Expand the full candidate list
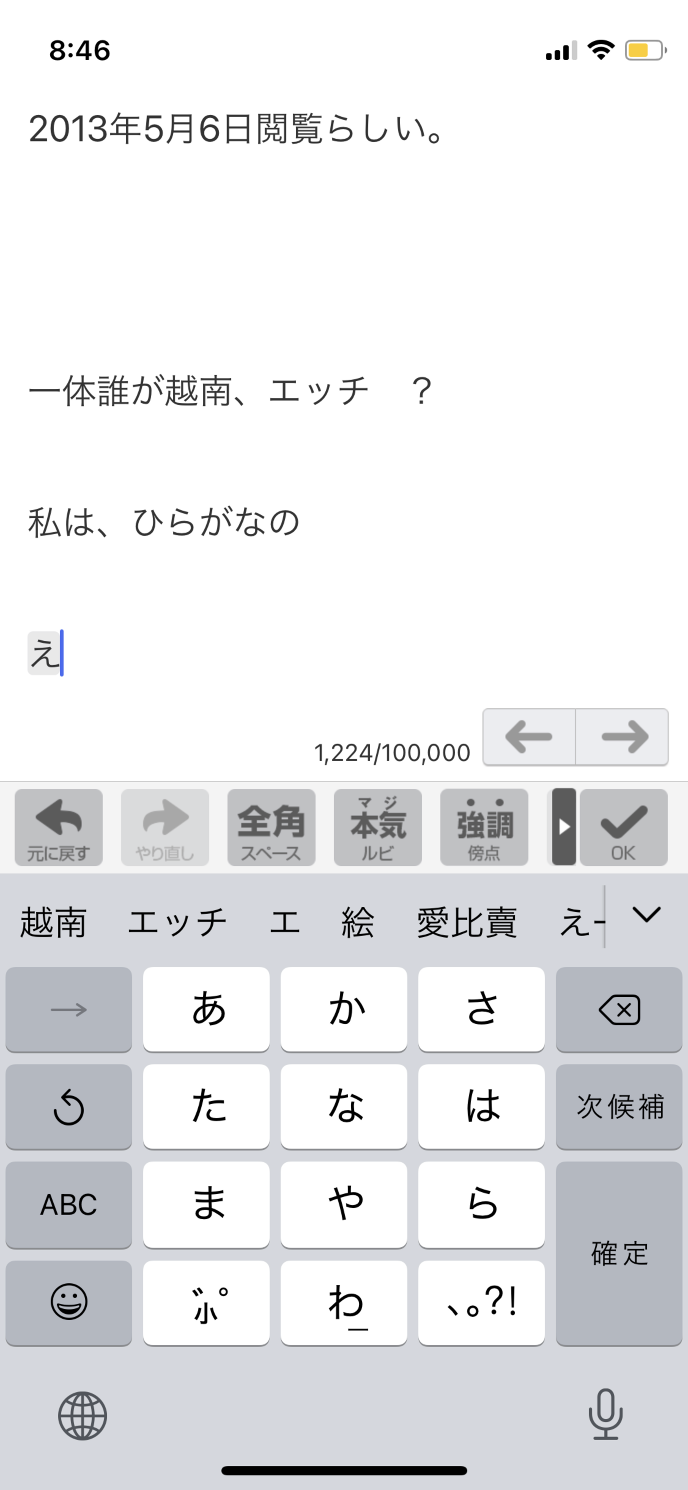The height and width of the screenshot is (1490, 688). pos(647,914)
